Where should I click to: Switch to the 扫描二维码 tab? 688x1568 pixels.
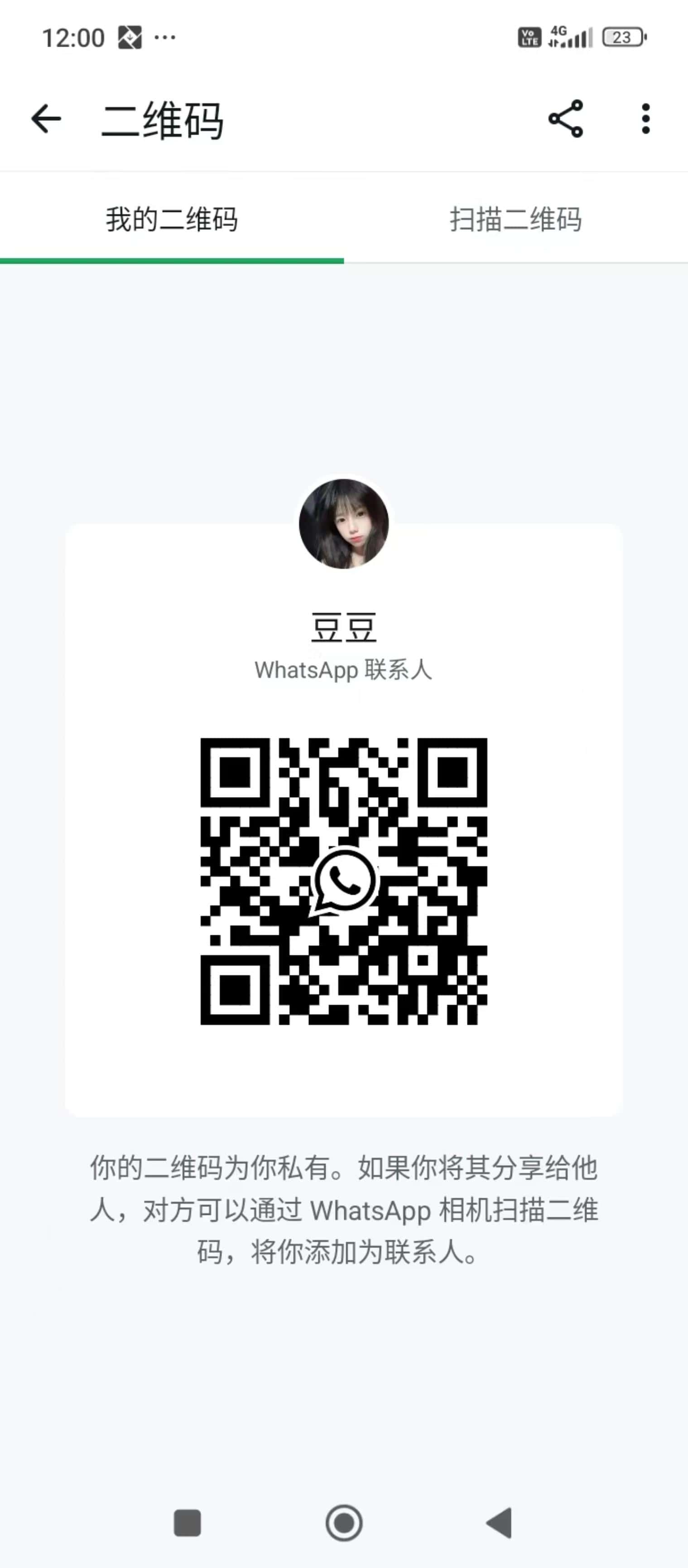click(516, 219)
